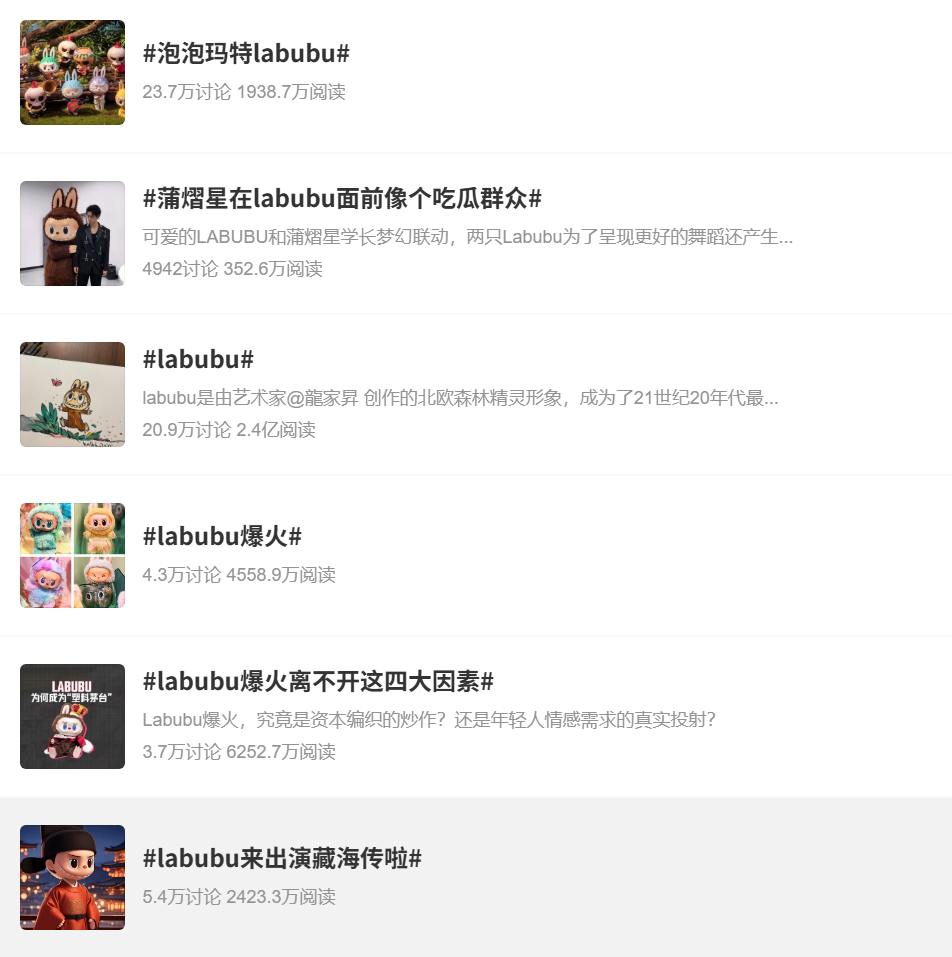Select the #labubu# topic row

point(198,359)
